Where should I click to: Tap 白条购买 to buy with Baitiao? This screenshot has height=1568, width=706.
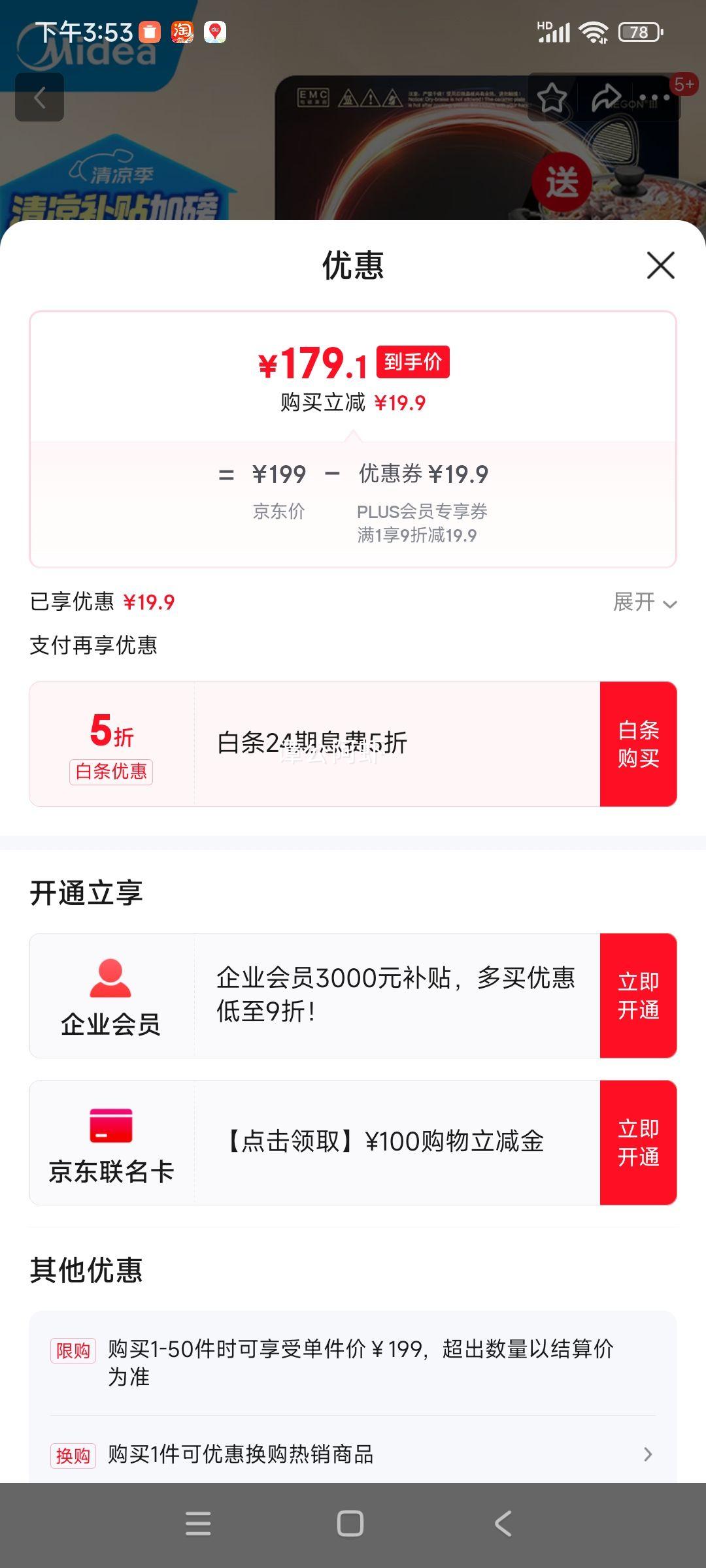pos(638,744)
